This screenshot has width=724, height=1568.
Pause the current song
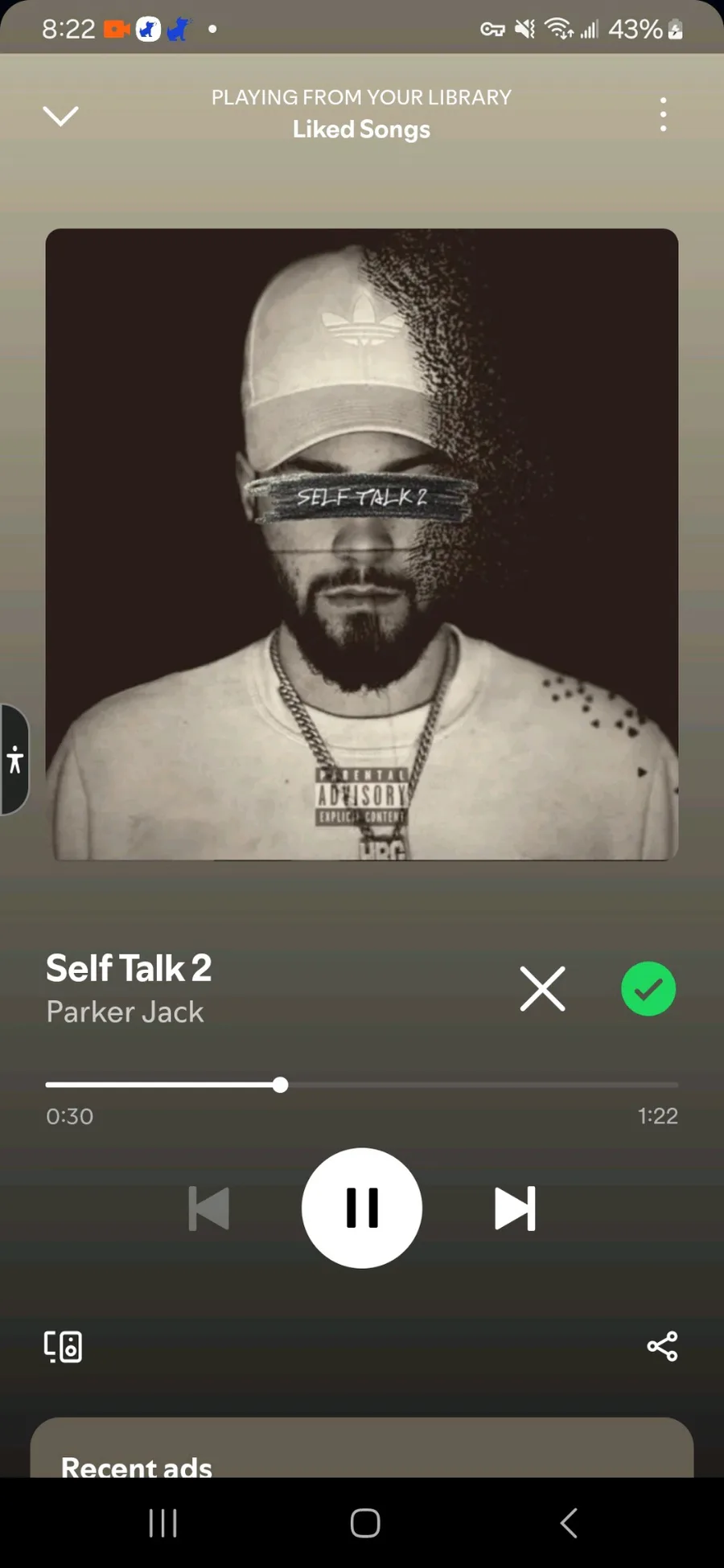(x=362, y=1208)
